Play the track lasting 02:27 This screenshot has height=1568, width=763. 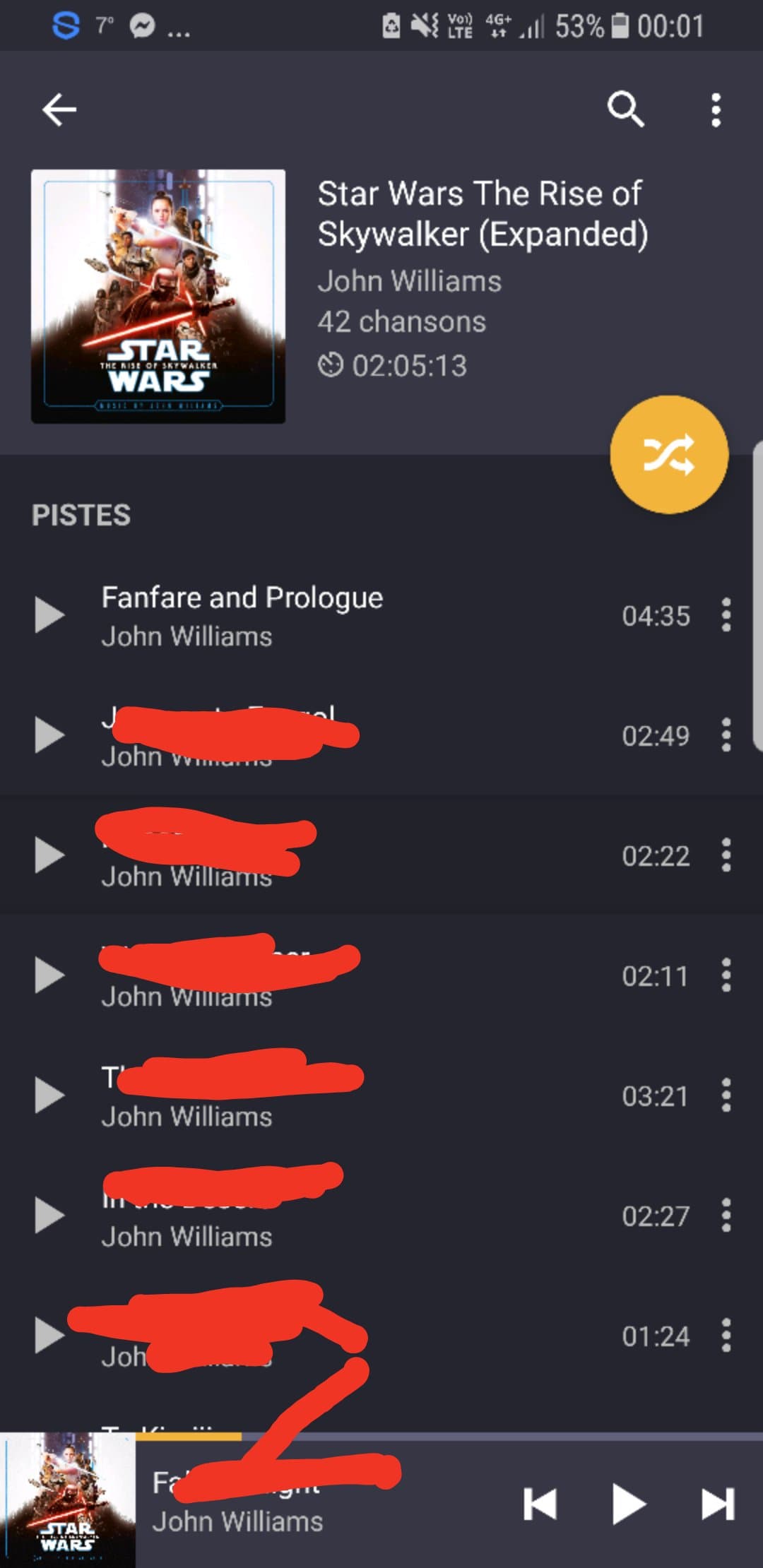click(x=49, y=1216)
